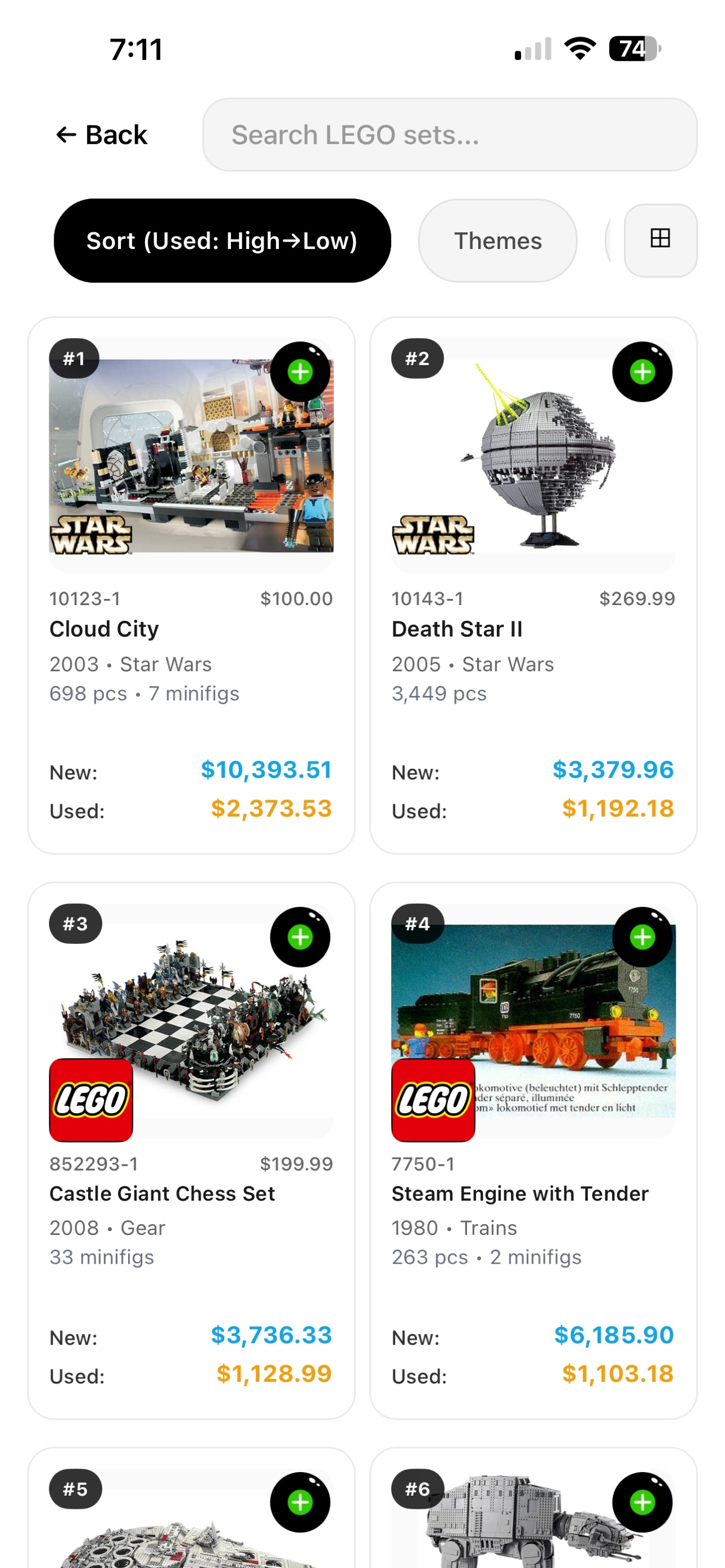Image resolution: width=725 pixels, height=1568 pixels.
Task: Add the #5 ranked set via plus
Action: (300, 1503)
